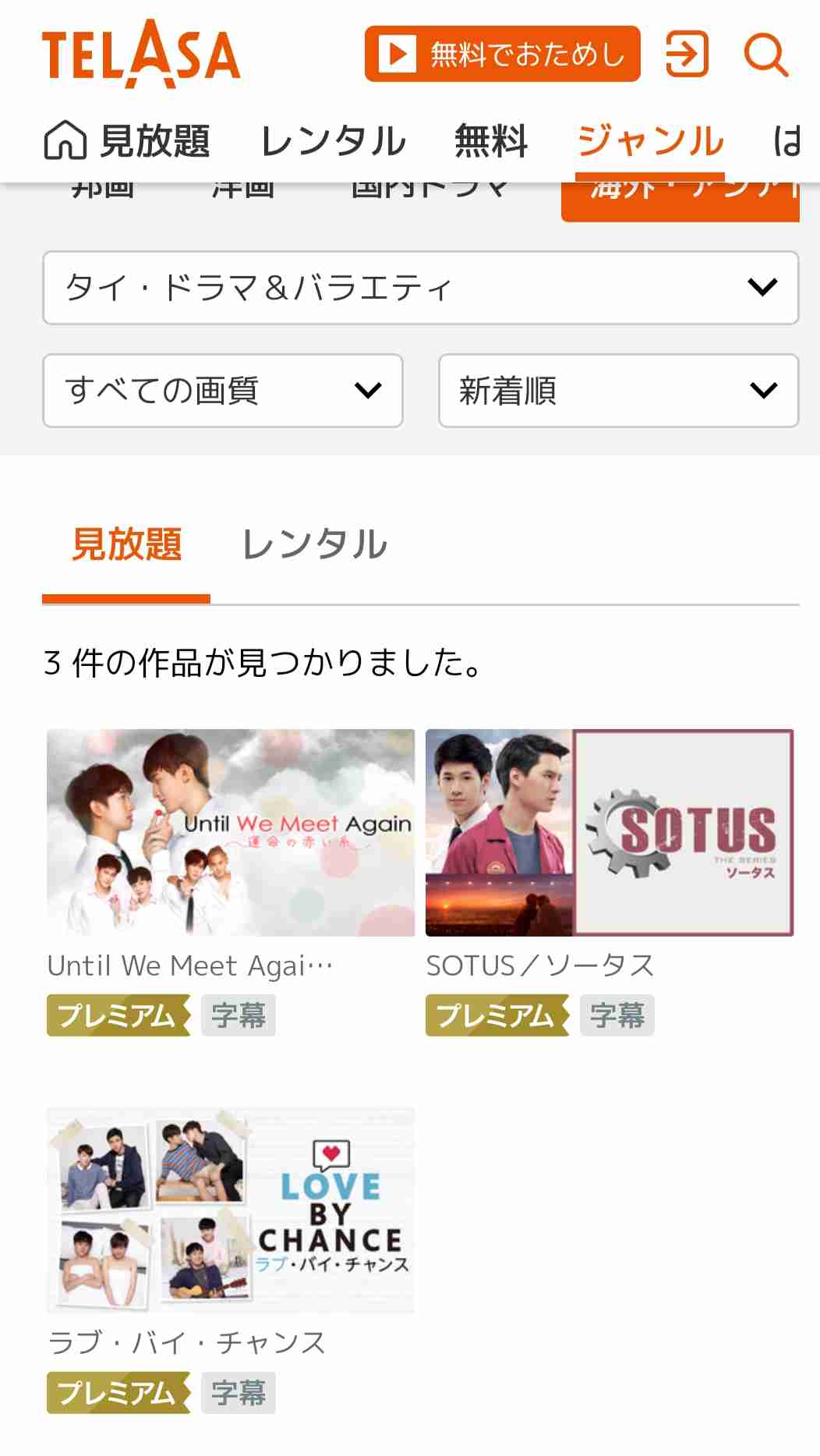Open the Until We Meet Again title link

pos(190,965)
